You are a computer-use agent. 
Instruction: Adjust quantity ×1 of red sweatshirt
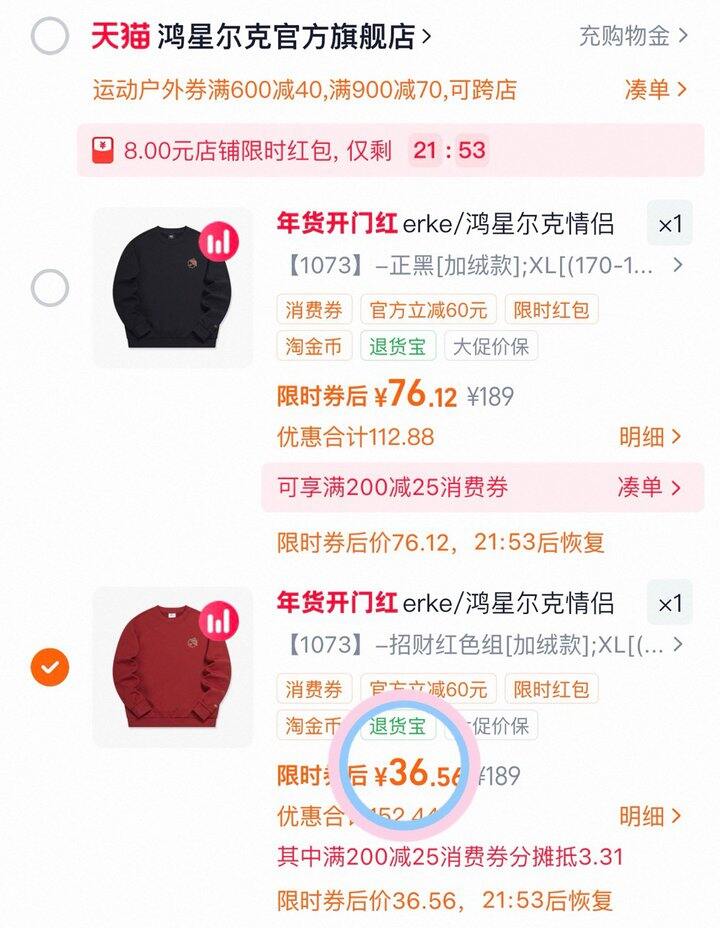(x=669, y=604)
